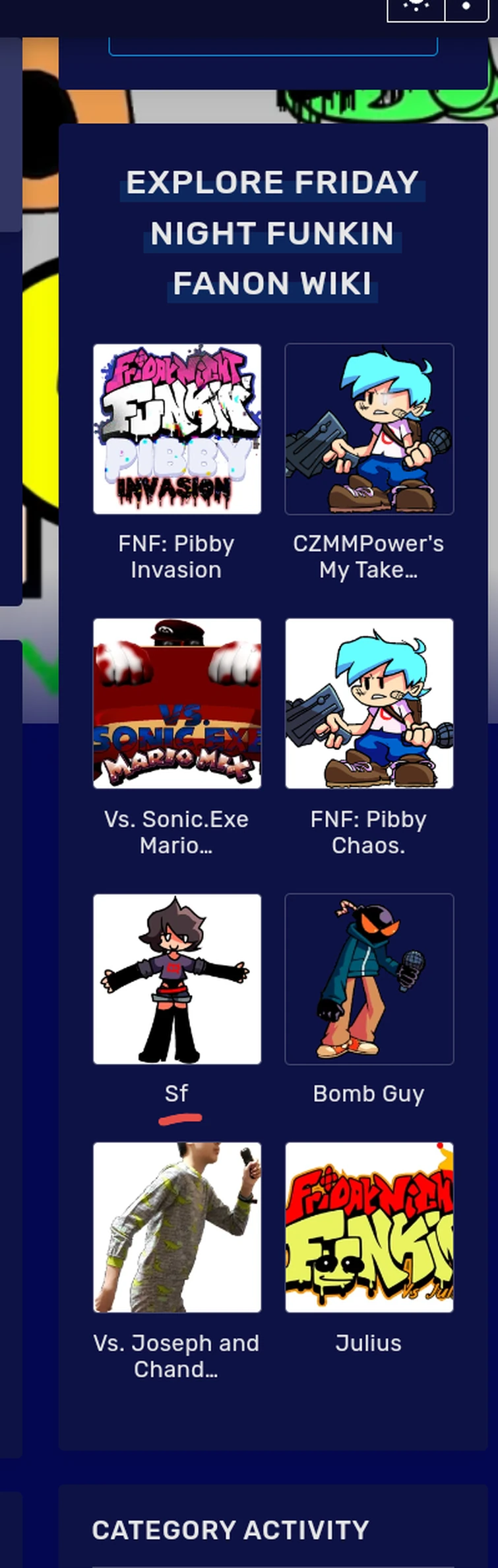The height and width of the screenshot is (1568, 498).
Task: Open the Julius article tile
Action: [x=369, y=1227]
